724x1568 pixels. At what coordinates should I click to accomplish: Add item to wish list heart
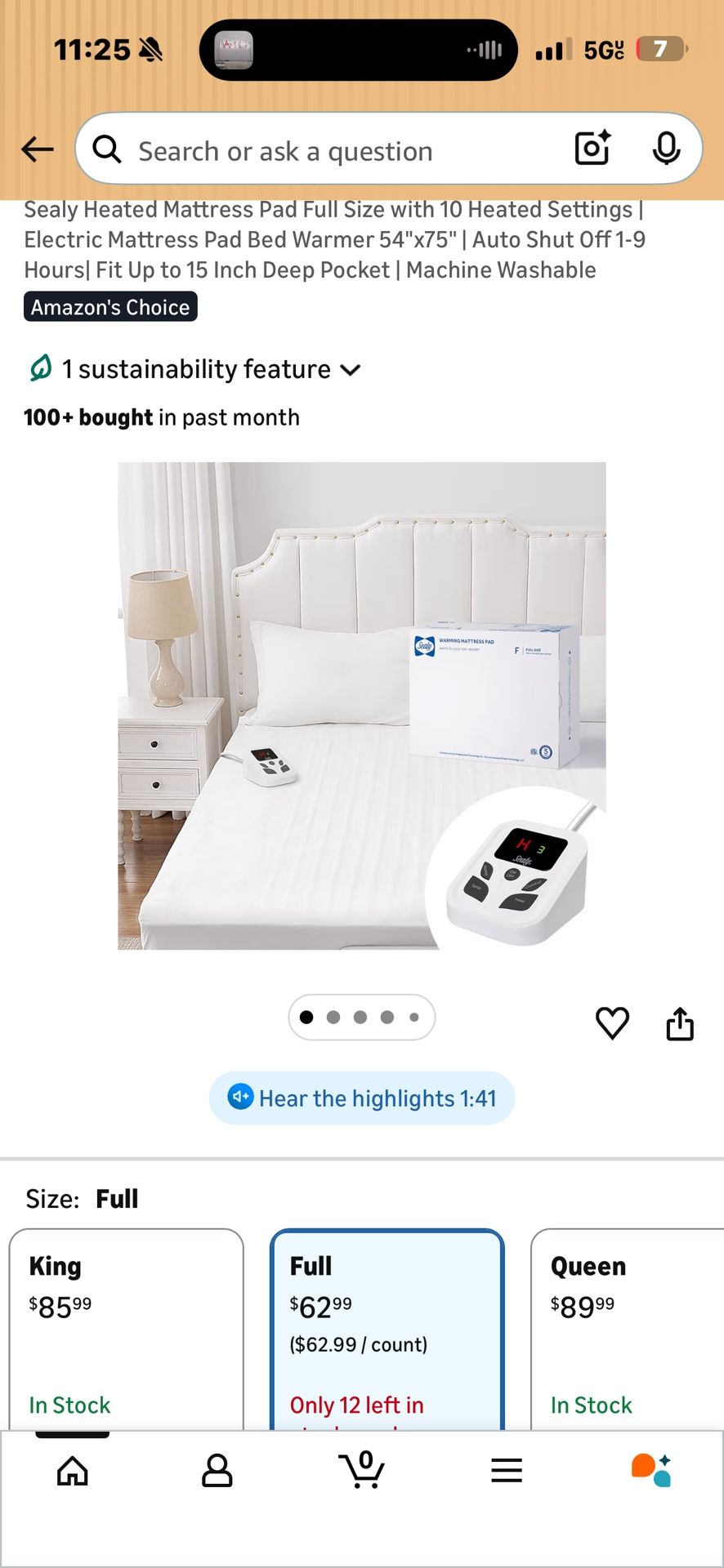tap(612, 1023)
